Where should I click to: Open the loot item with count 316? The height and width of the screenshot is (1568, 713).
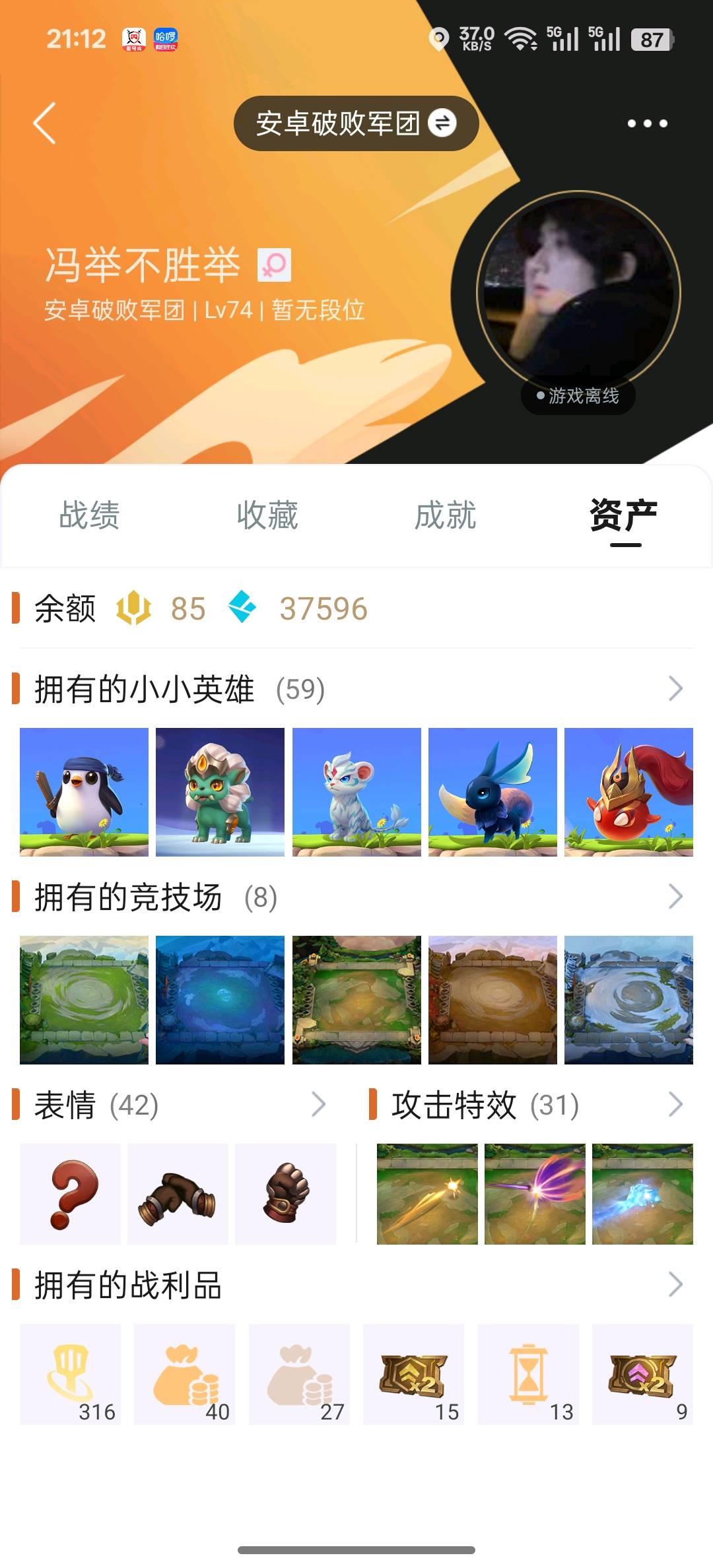click(x=70, y=1374)
